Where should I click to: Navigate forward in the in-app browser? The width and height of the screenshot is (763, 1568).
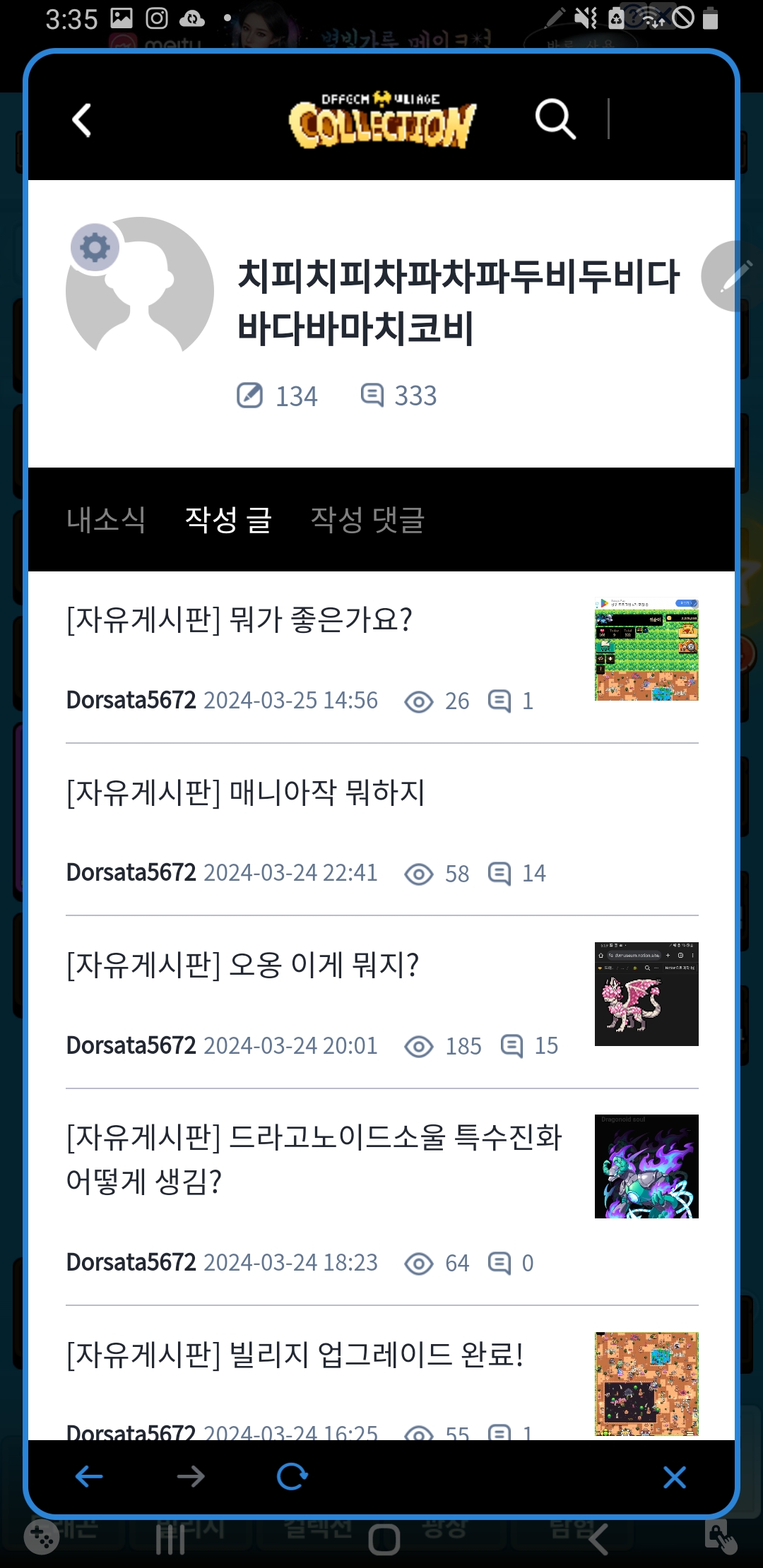(191, 1476)
